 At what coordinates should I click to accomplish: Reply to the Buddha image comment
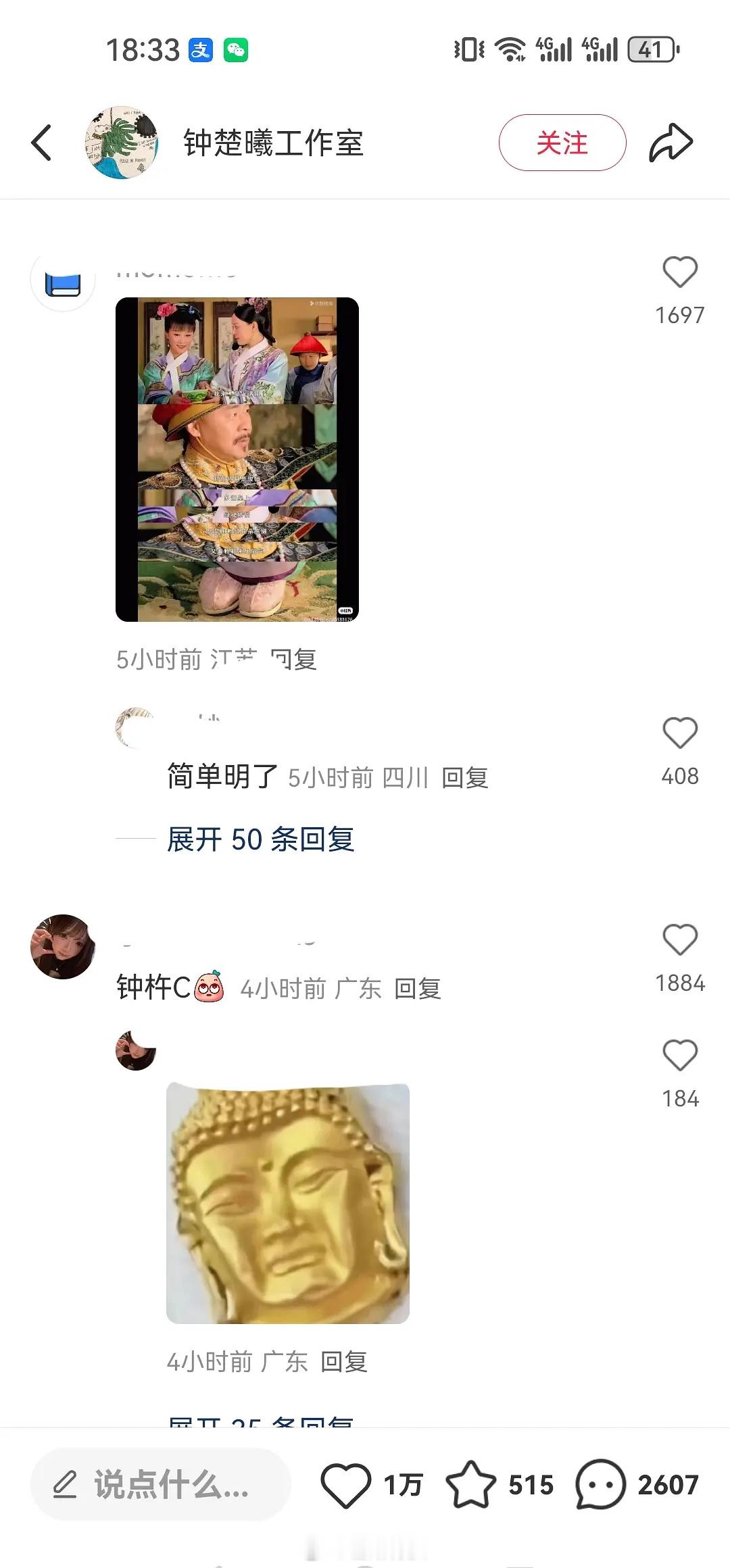pyautogui.click(x=343, y=1361)
